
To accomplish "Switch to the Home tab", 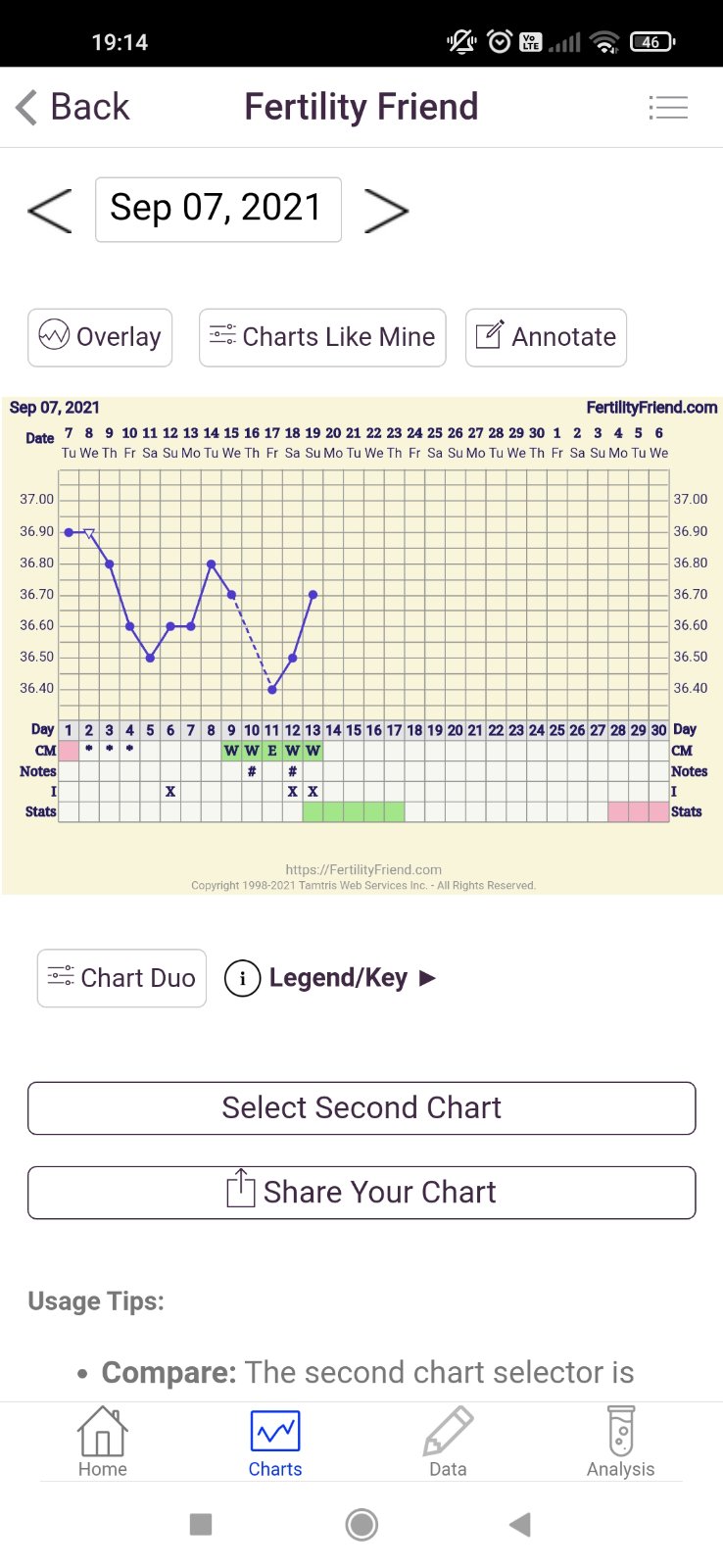I will [x=103, y=1442].
